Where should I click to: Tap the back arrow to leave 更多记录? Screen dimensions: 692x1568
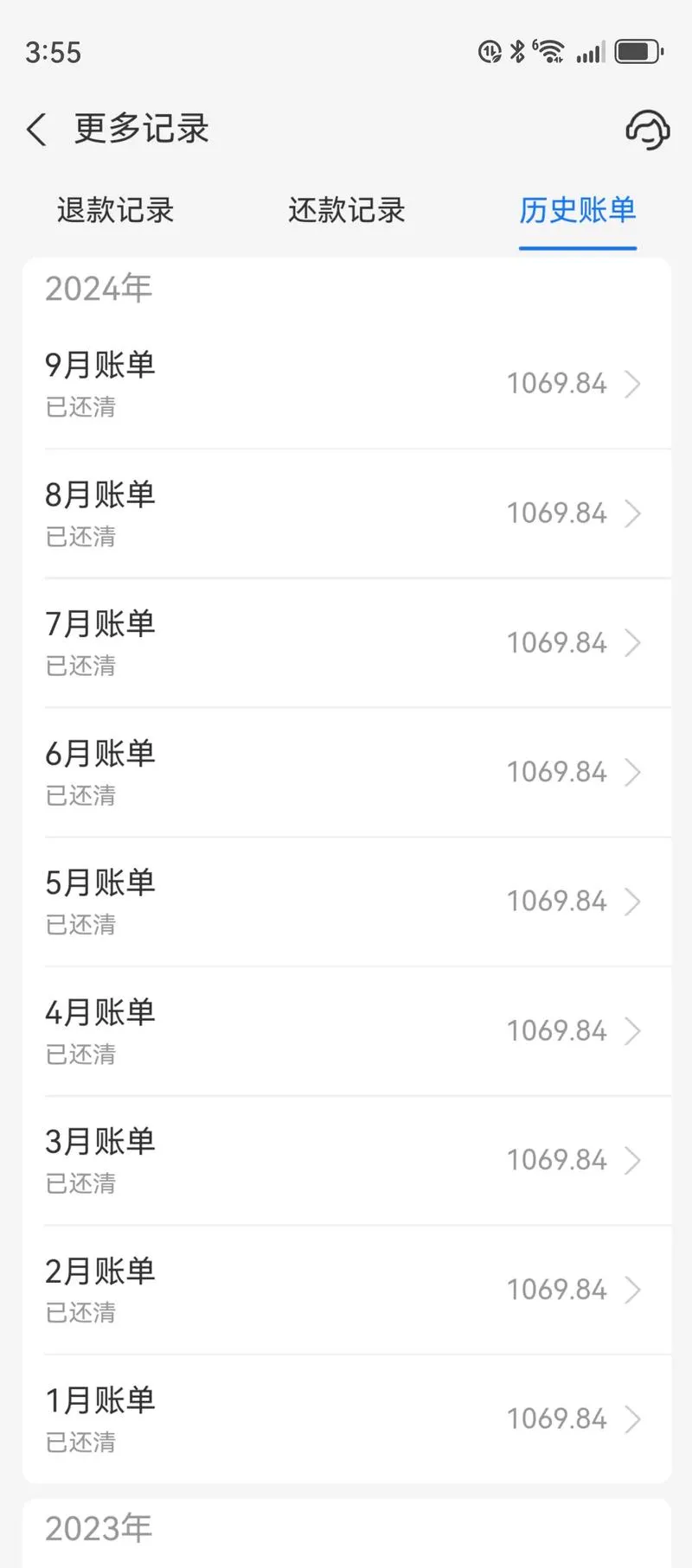(35, 129)
